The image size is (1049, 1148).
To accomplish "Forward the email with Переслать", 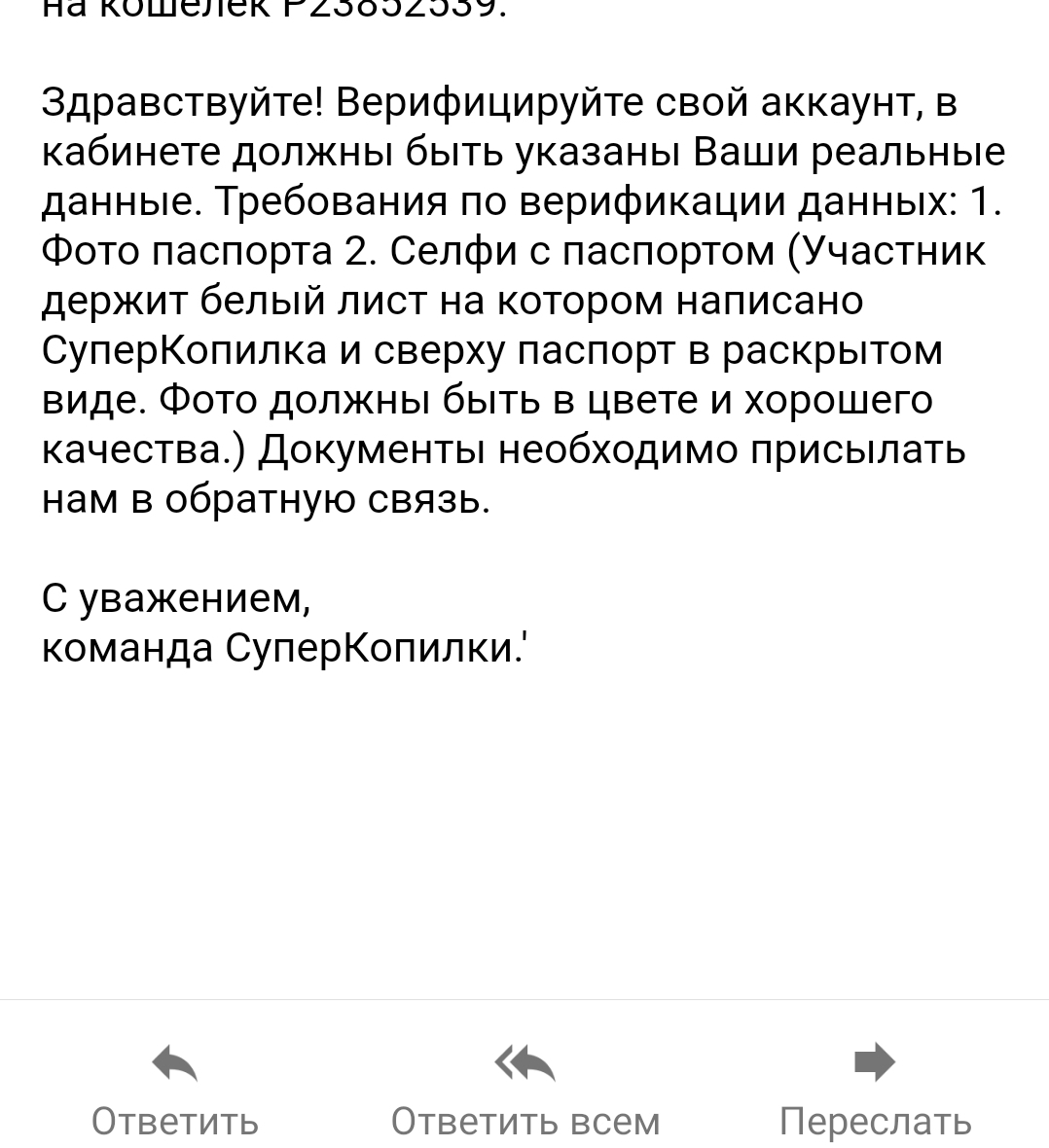I will 875,1089.
